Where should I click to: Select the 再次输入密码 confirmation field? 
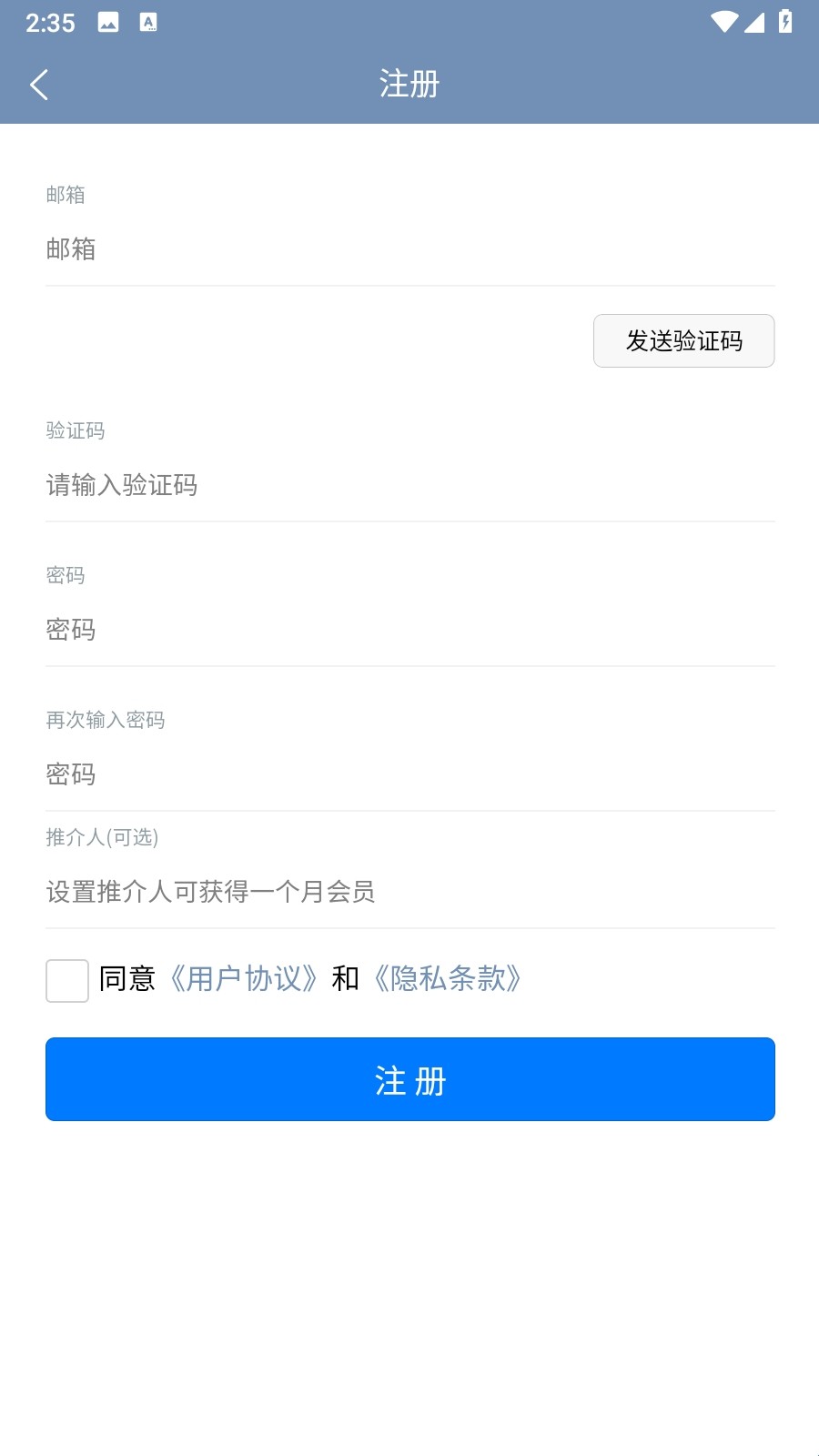409,774
